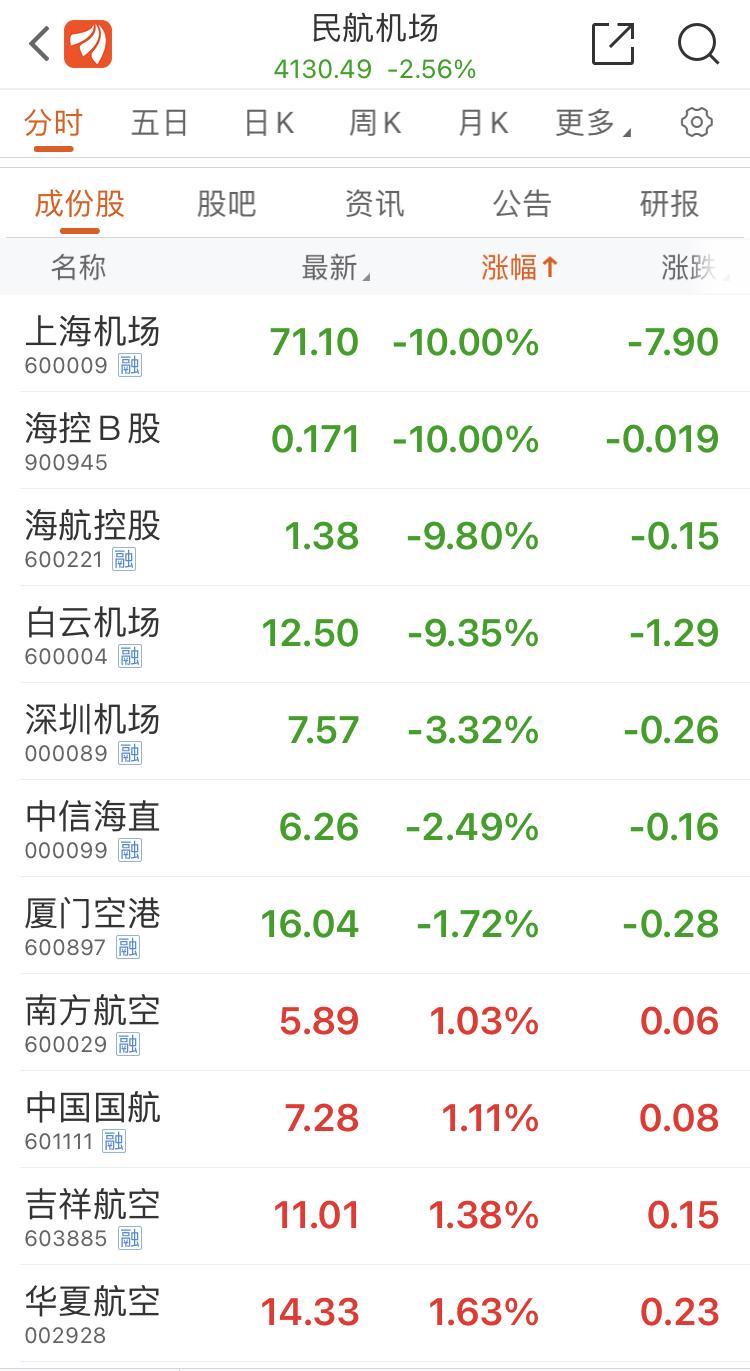Switch to the 资讯 tab
The image size is (750, 1371).
pyautogui.click(x=375, y=204)
